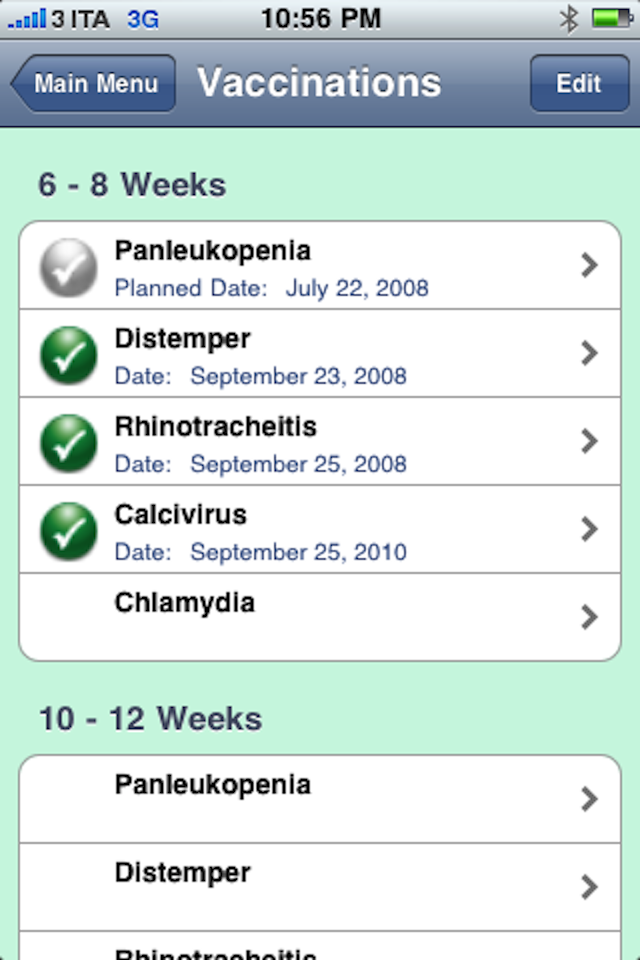Viewport: 640px width, 960px height.
Task: Open Panleukopenia under 6 - 8 Weeks
Action: [x=320, y=266]
